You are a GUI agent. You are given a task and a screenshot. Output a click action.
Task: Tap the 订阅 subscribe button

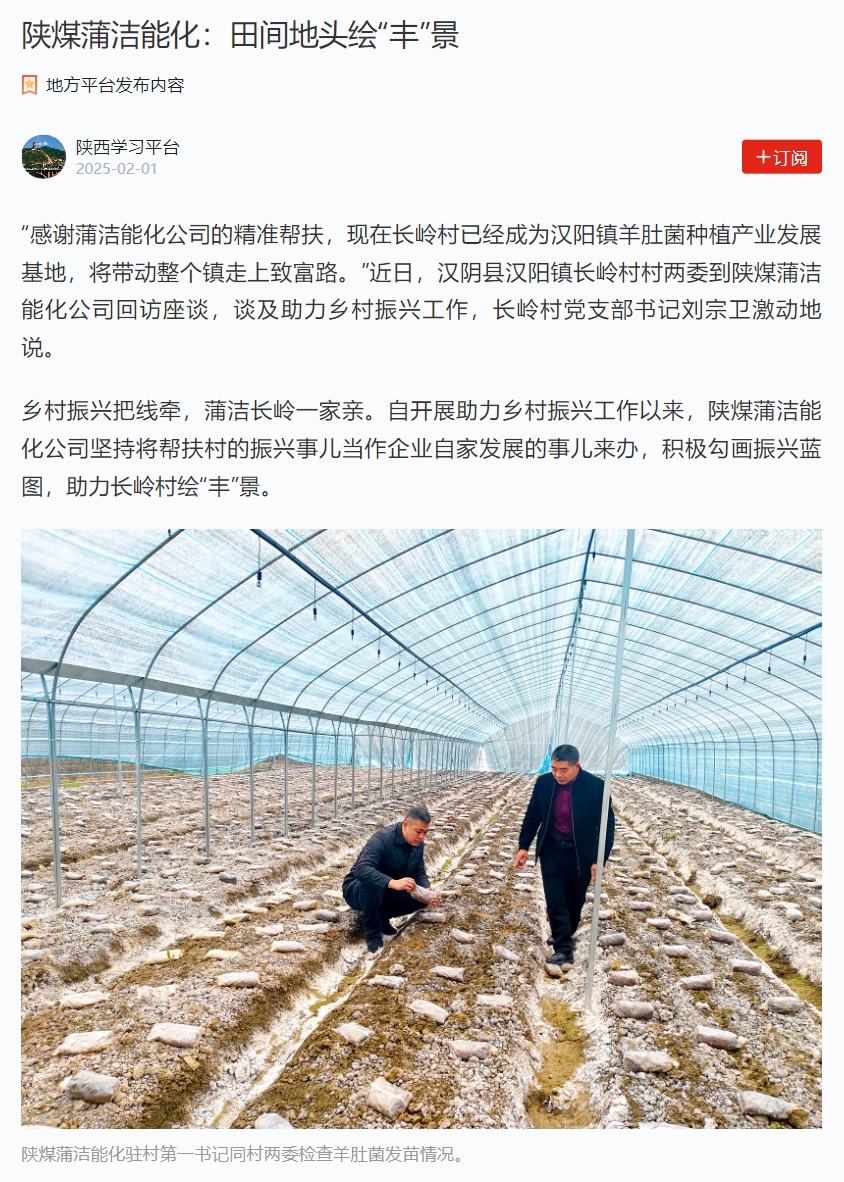(x=781, y=157)
